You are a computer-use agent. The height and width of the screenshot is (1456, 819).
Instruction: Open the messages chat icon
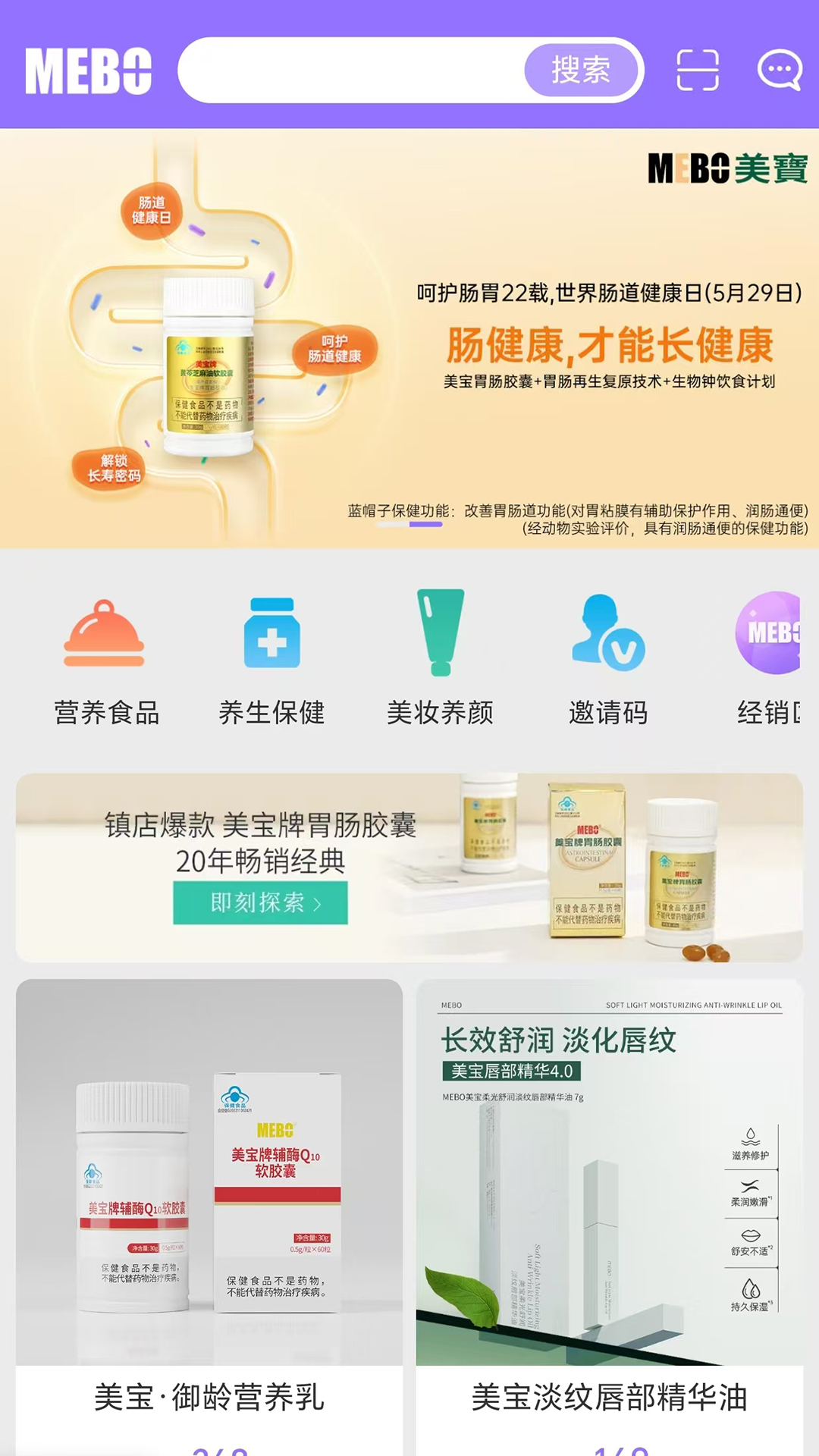tap(780, 71)
